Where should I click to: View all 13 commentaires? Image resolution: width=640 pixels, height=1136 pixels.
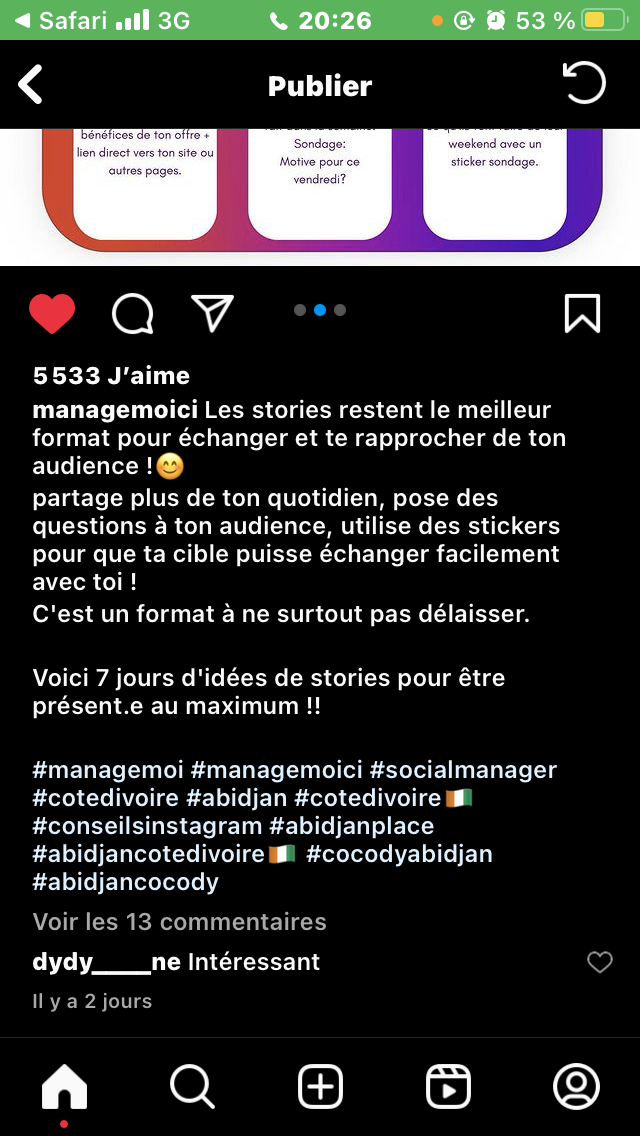point(180,922)
